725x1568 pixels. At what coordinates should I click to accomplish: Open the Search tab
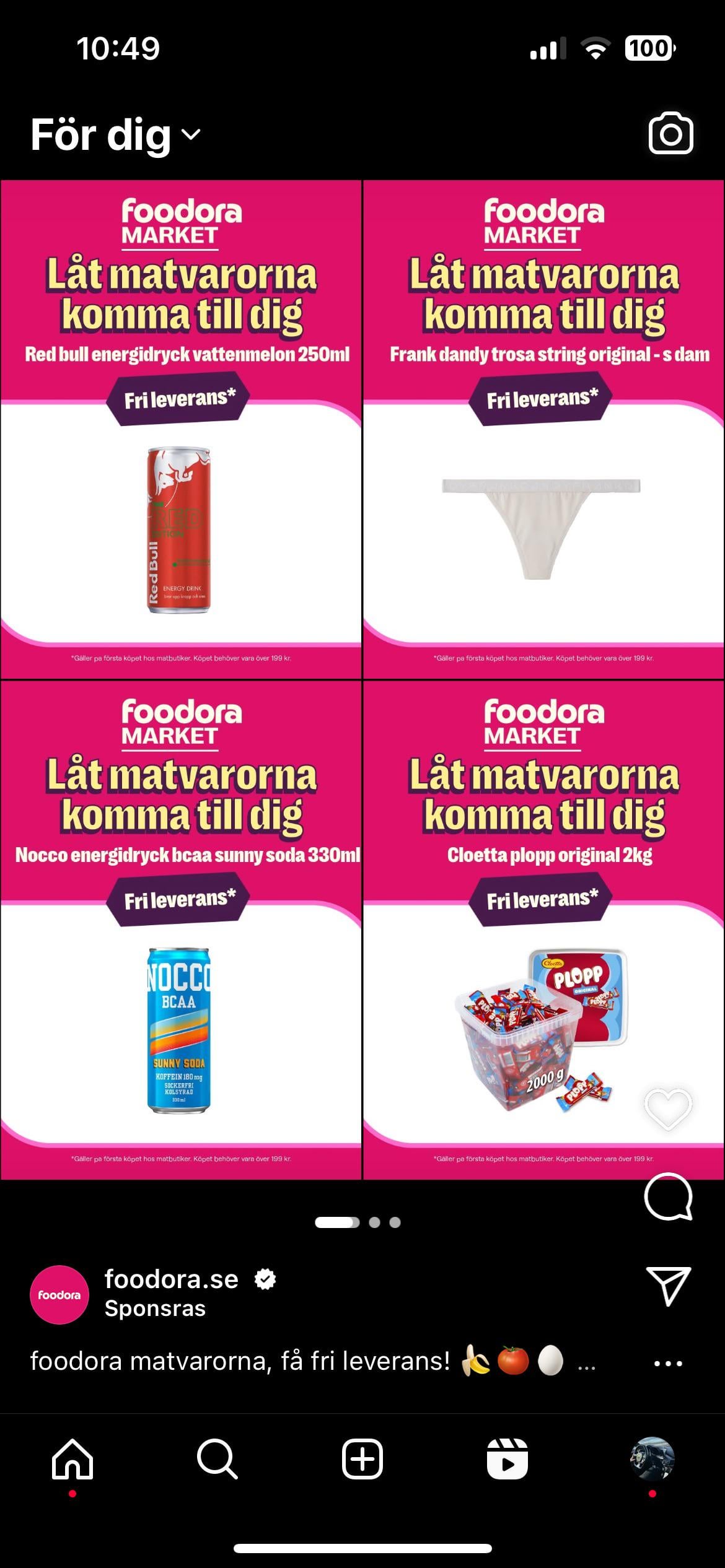pos(217,1459)
